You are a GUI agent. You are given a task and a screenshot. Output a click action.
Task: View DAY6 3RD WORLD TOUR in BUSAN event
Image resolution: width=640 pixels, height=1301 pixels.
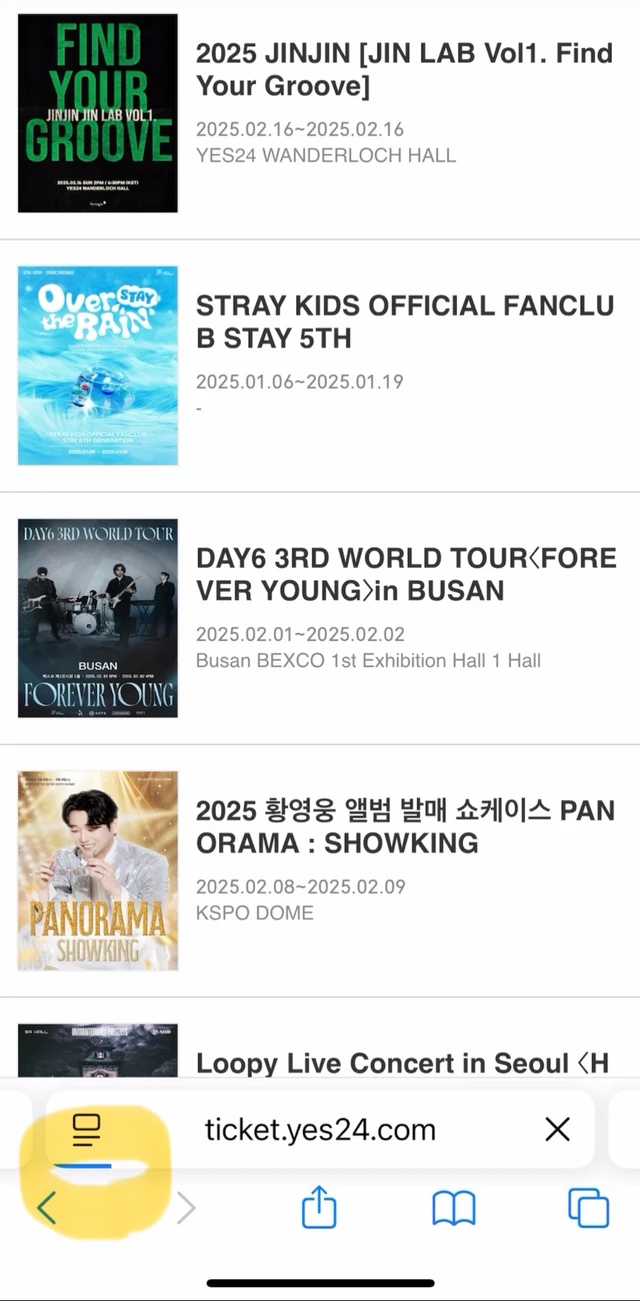[404, 573]
